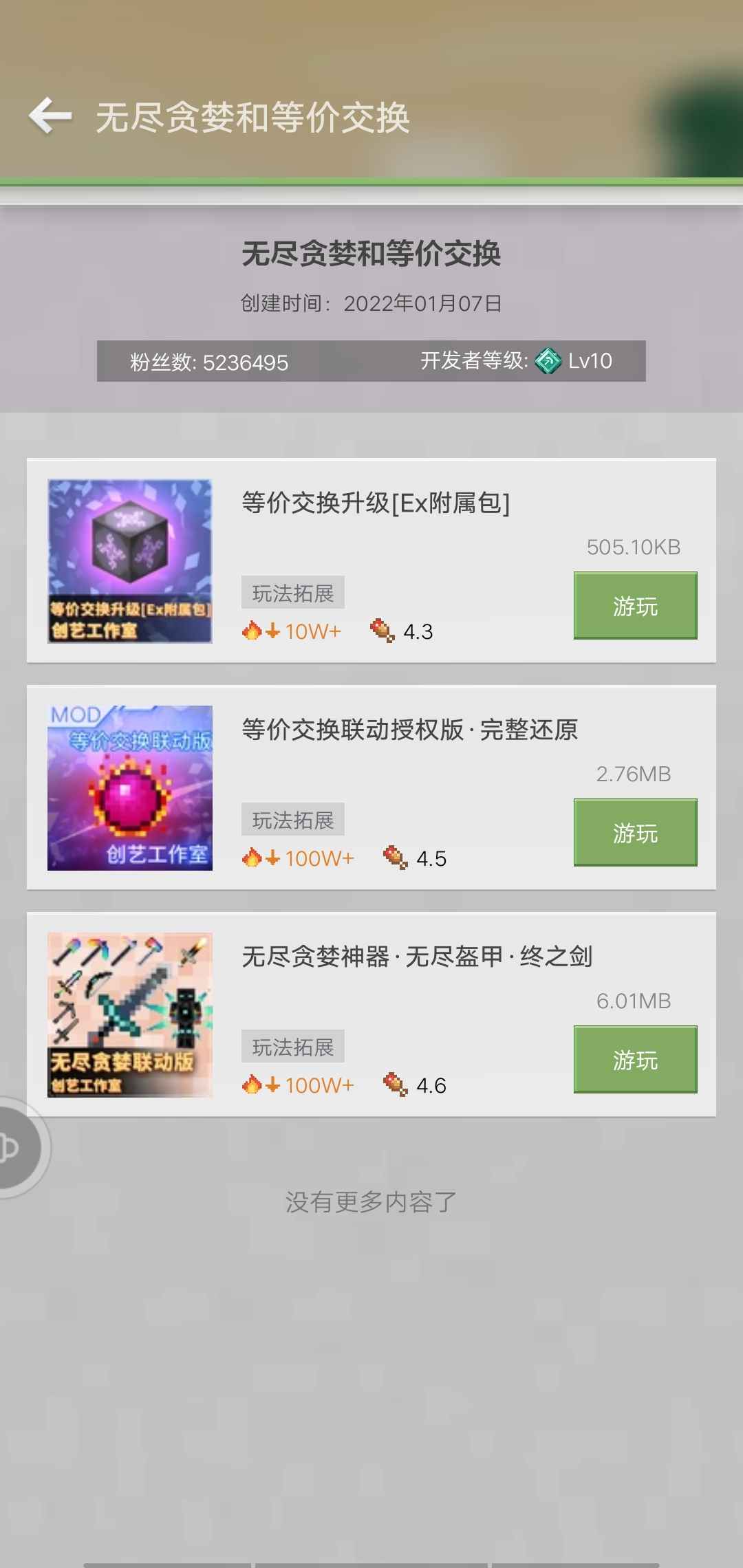This screenshot has height=1568, width=743.
Task: Tap 游玩 for 无尽贪婪神器·无尽盔甲·终之剑
Action: click(x=635, y=1059)
